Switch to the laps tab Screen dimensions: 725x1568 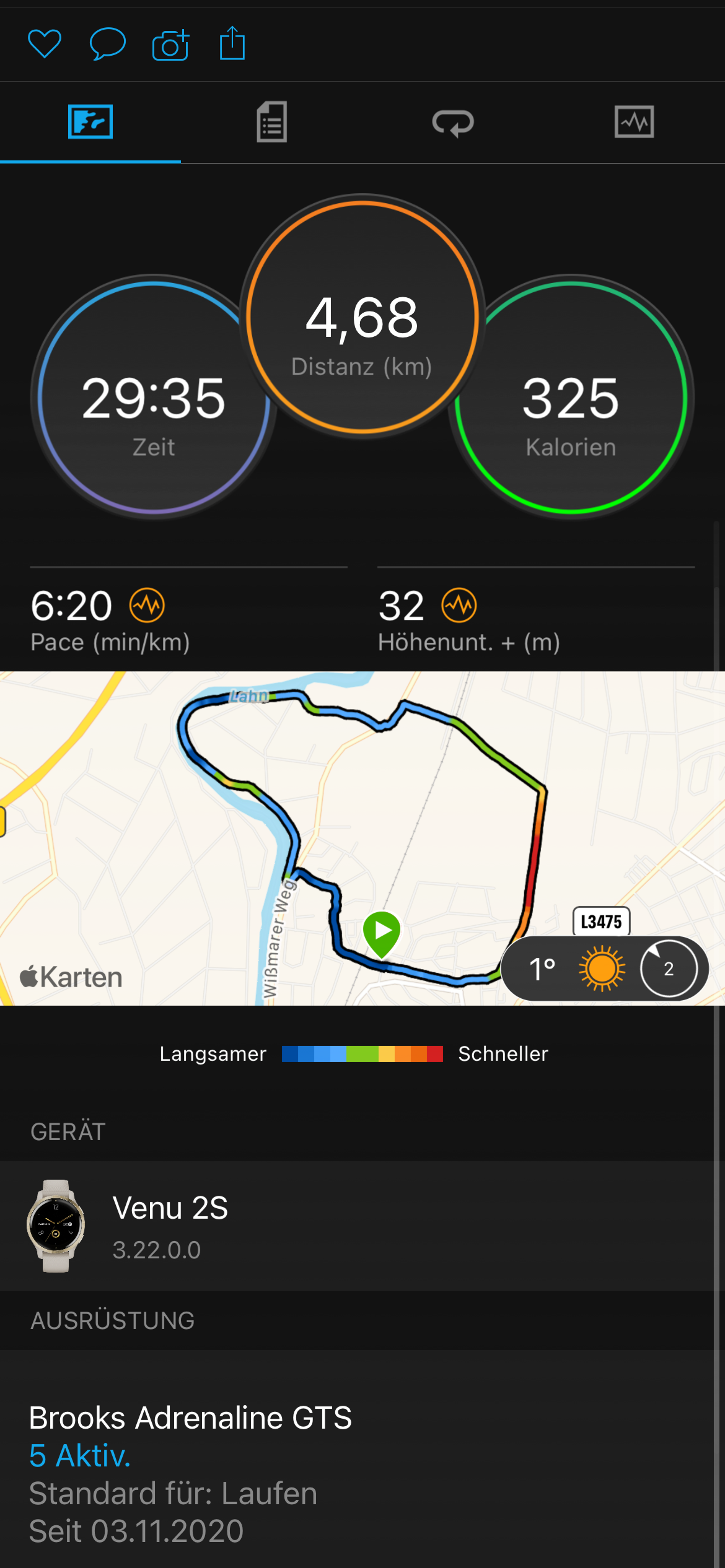(x=453, y=123)
